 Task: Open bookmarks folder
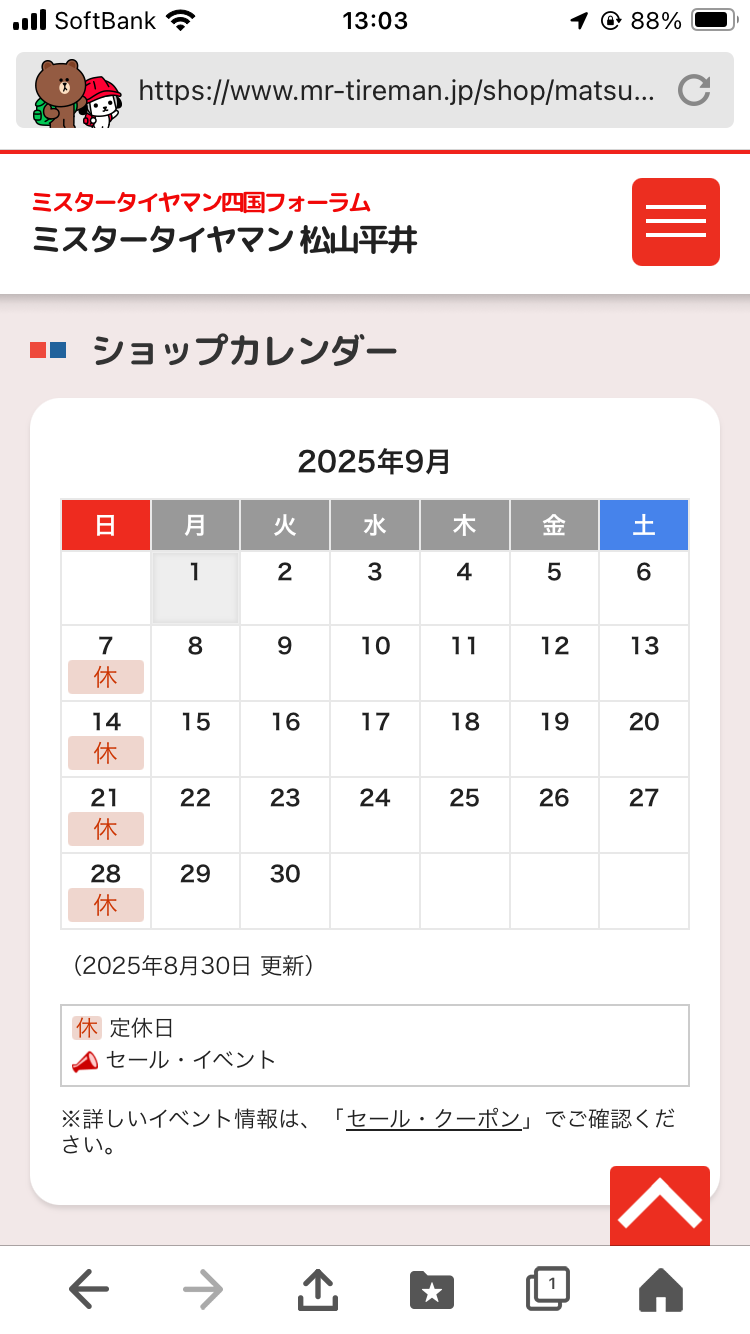click(432, 1291)
